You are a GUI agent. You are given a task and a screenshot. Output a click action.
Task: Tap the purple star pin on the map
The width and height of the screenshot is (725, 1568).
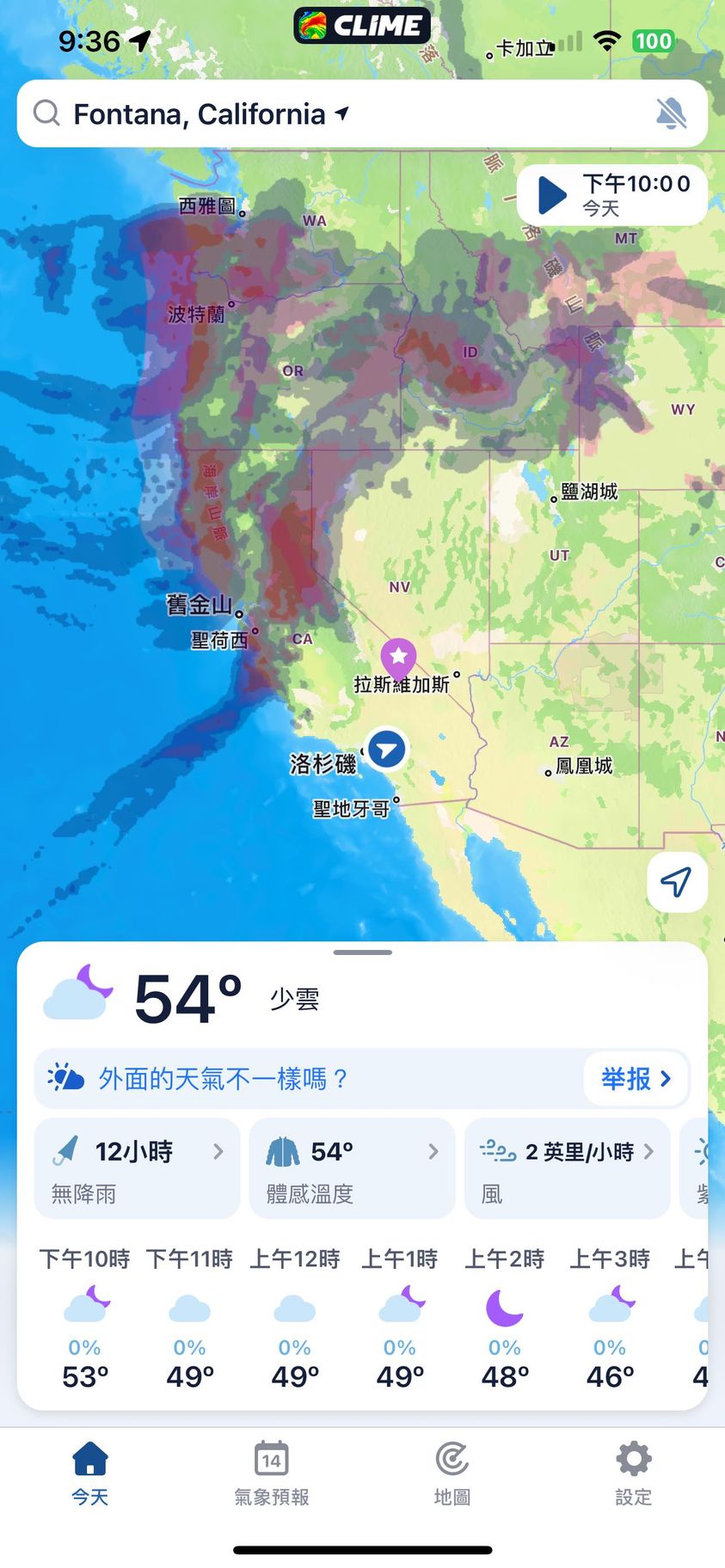[398, 658]
